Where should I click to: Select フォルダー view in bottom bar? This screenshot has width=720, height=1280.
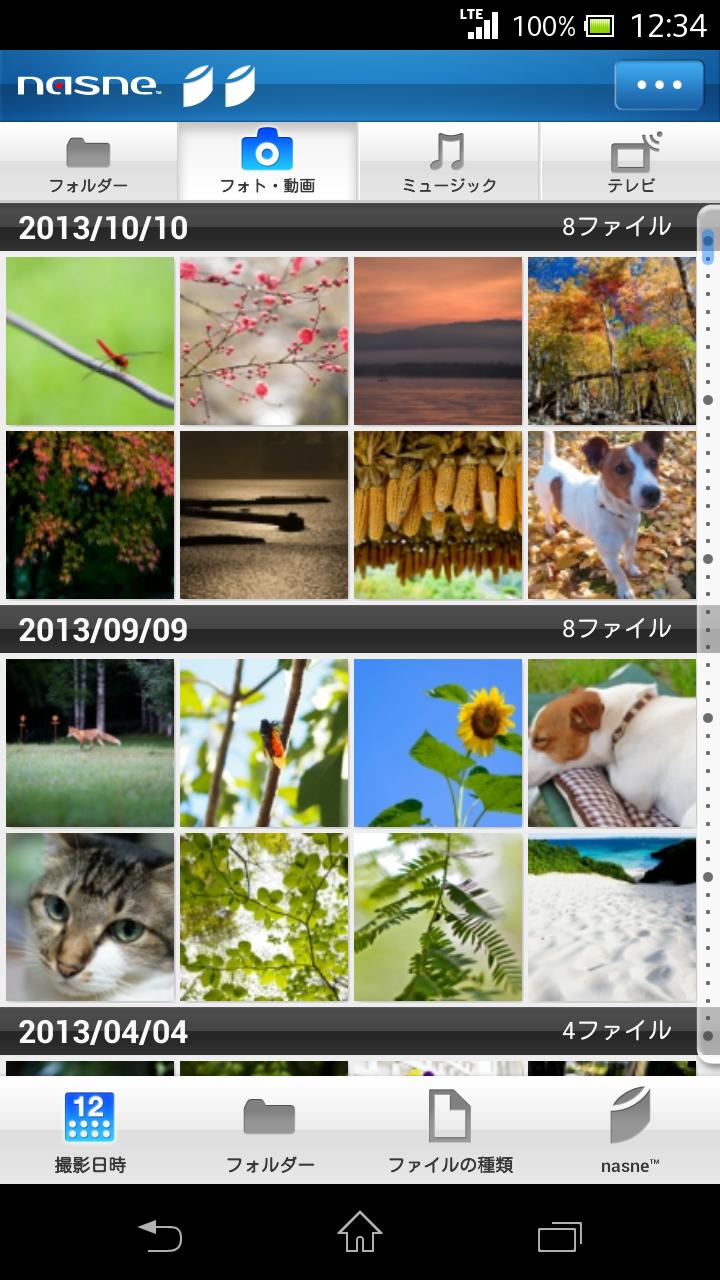[270, 1132]
